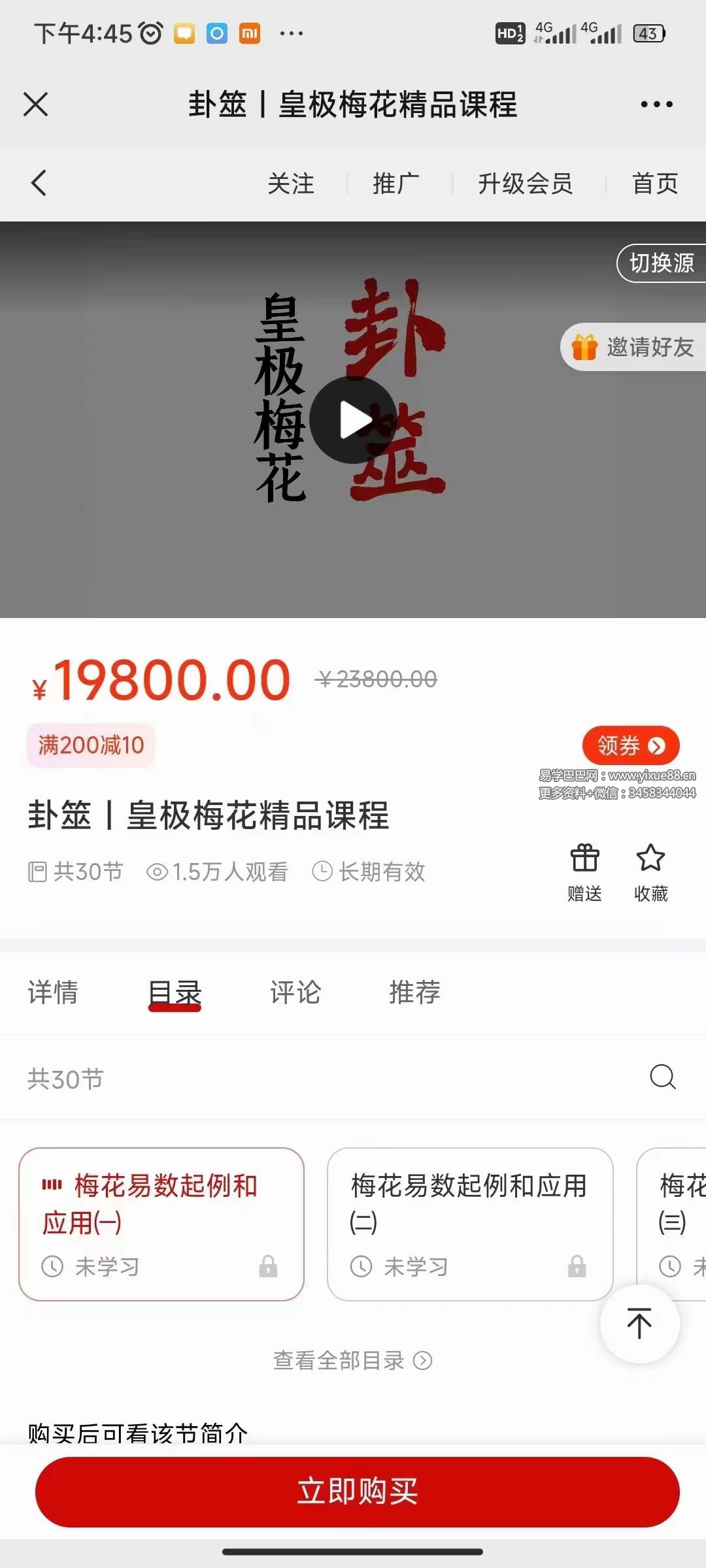Switch to the 详情 tab
Viewport: 706px width, 1568px height.
click(52, 992)
